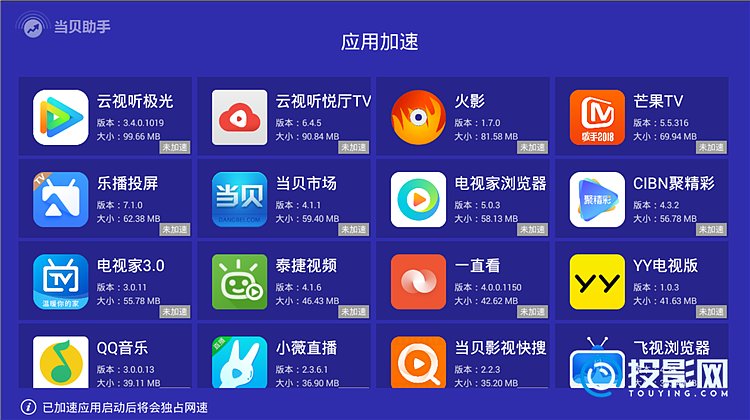Viewport: 750px width, 420px height.
Task: Pick the 小薇直播 app card
Action: [x=284, y=360]
